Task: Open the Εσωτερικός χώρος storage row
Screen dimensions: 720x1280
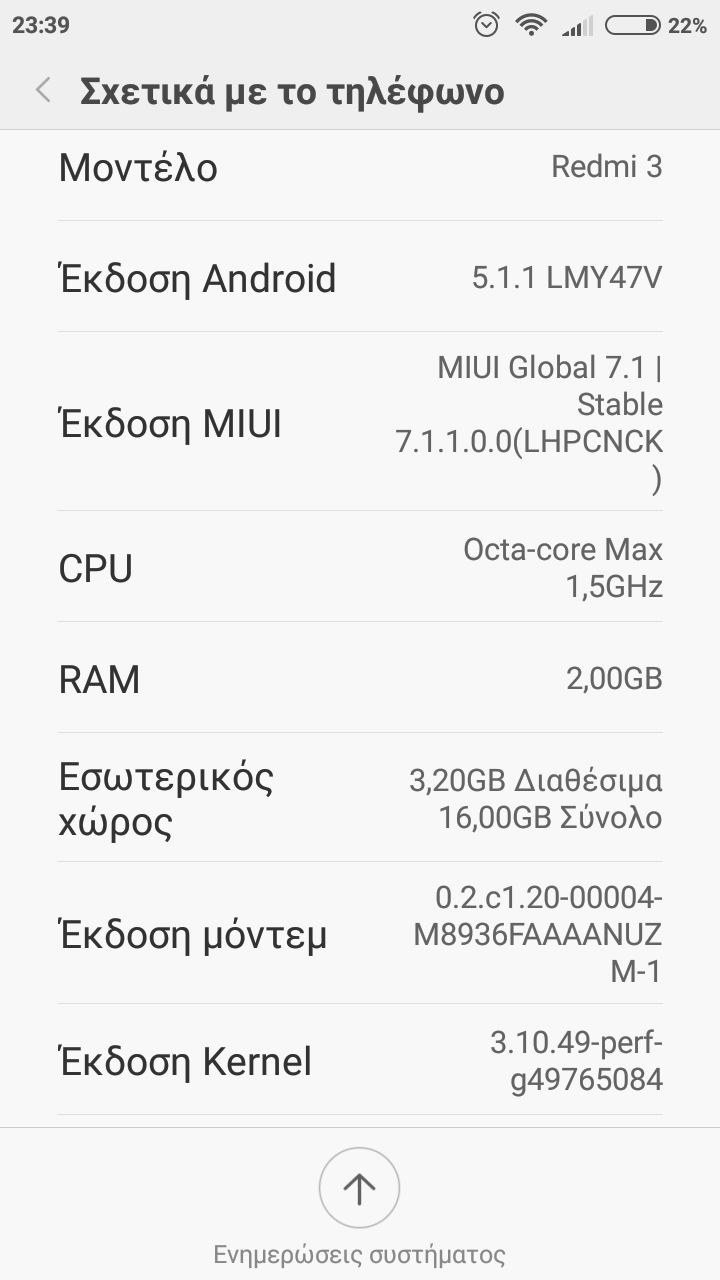Action: click(x=360, y=798)
